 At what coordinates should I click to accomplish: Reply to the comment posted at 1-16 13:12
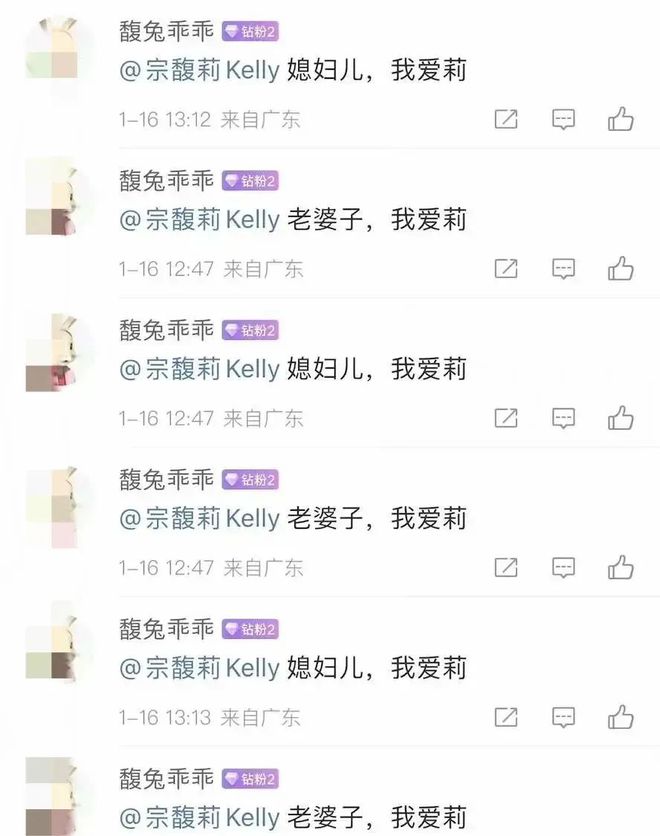pyautogui.click(x=564, y=120)
